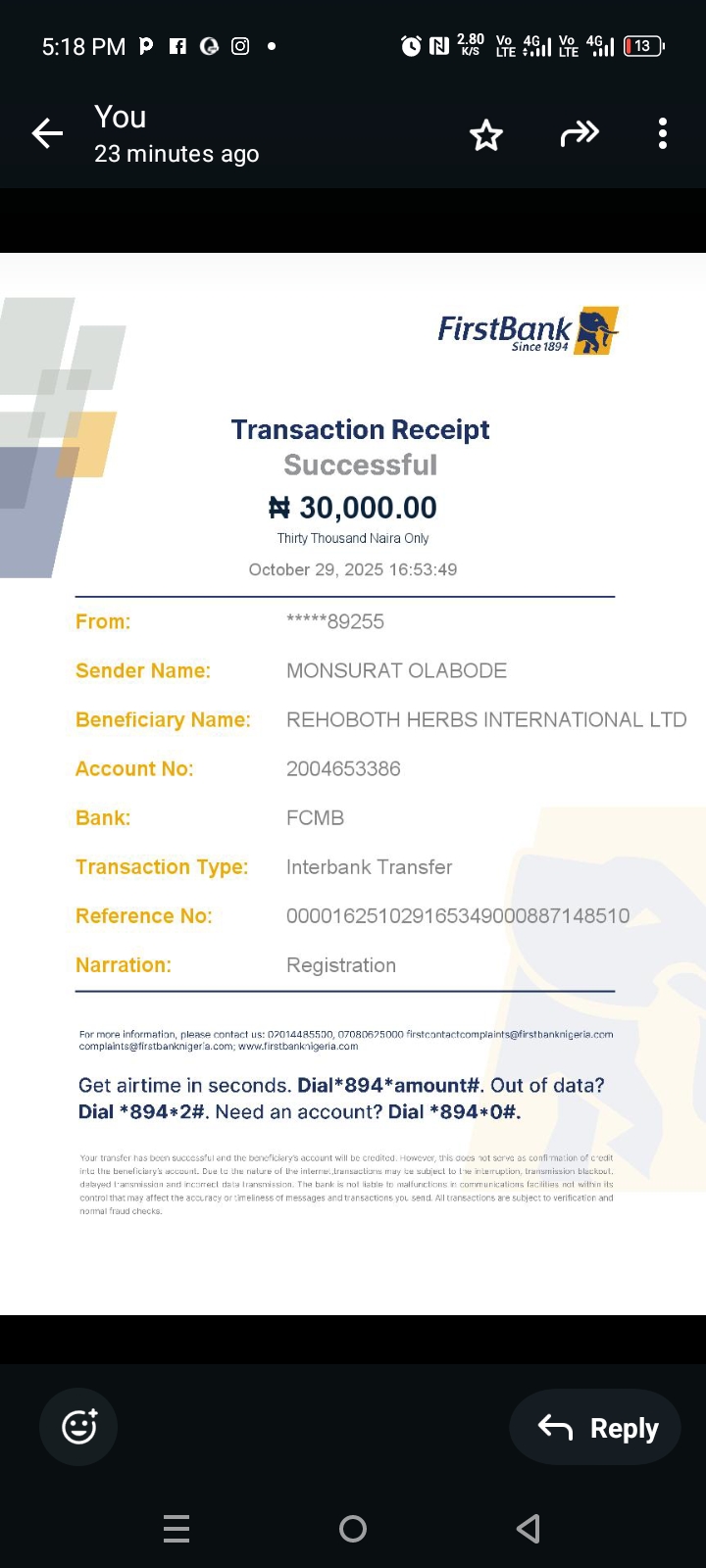Star this image message

(x=485, y=134)
